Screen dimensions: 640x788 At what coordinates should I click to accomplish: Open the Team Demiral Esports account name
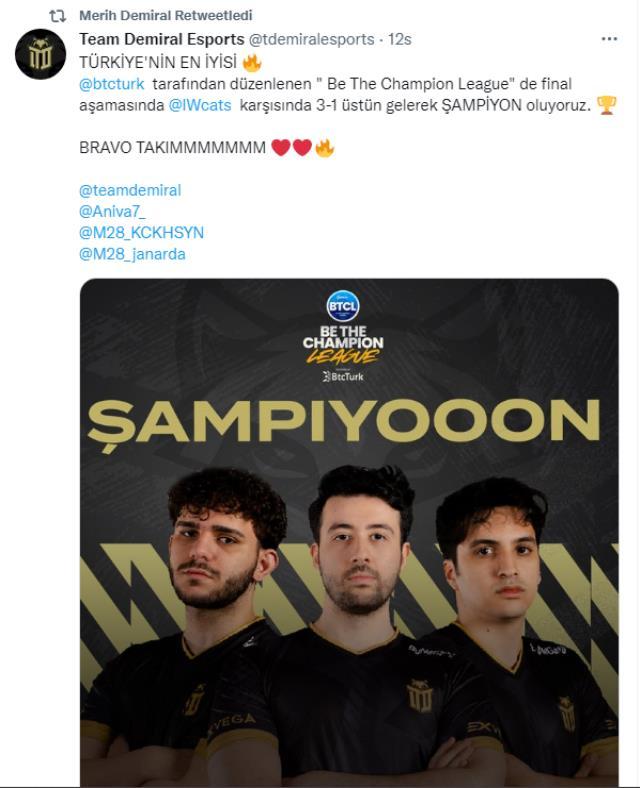point(161,39)
